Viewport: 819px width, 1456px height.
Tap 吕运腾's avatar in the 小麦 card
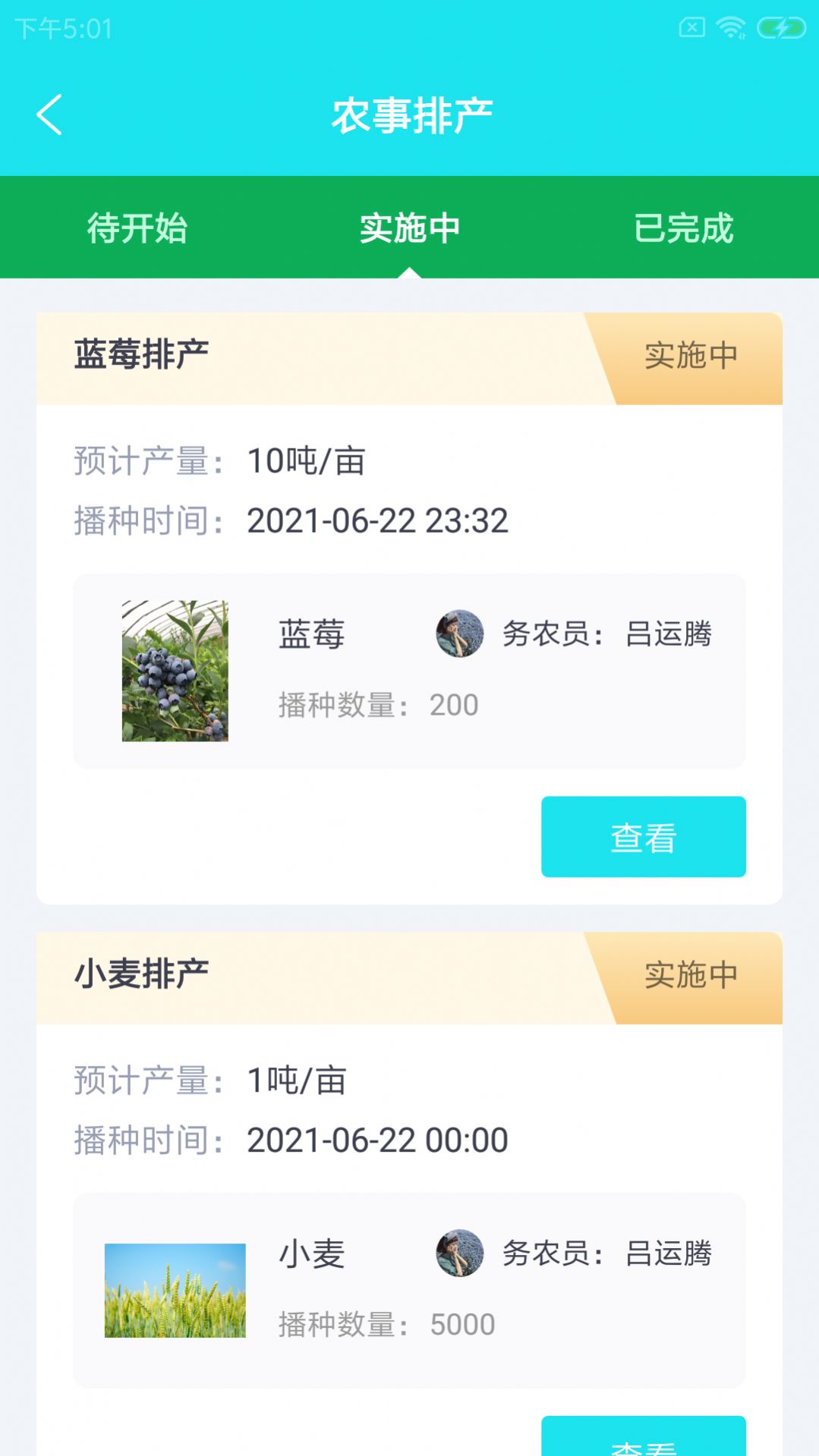[x=459, y=1253]
